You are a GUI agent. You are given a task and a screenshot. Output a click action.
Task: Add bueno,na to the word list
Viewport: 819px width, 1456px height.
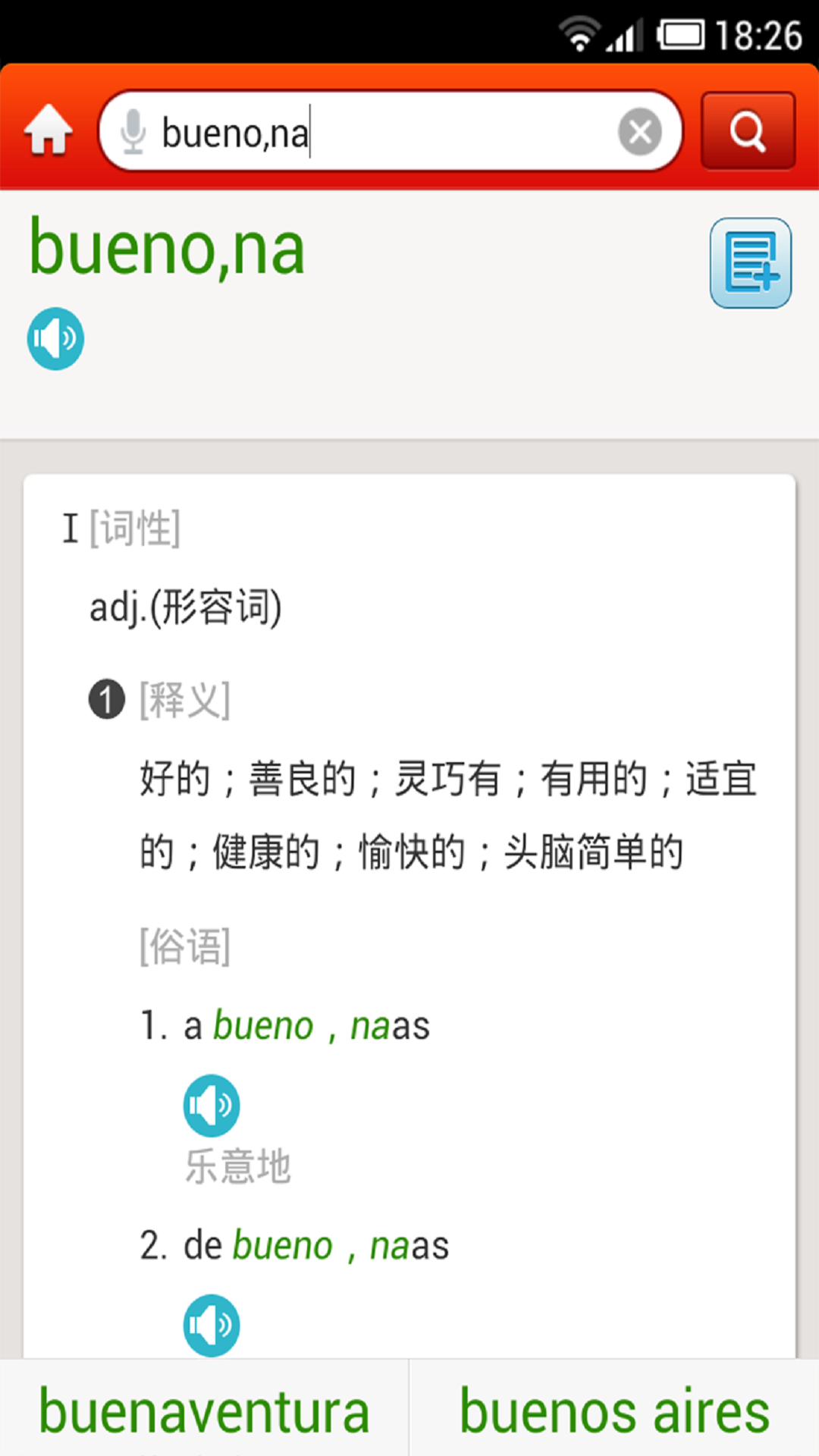(x=751, y=263)
